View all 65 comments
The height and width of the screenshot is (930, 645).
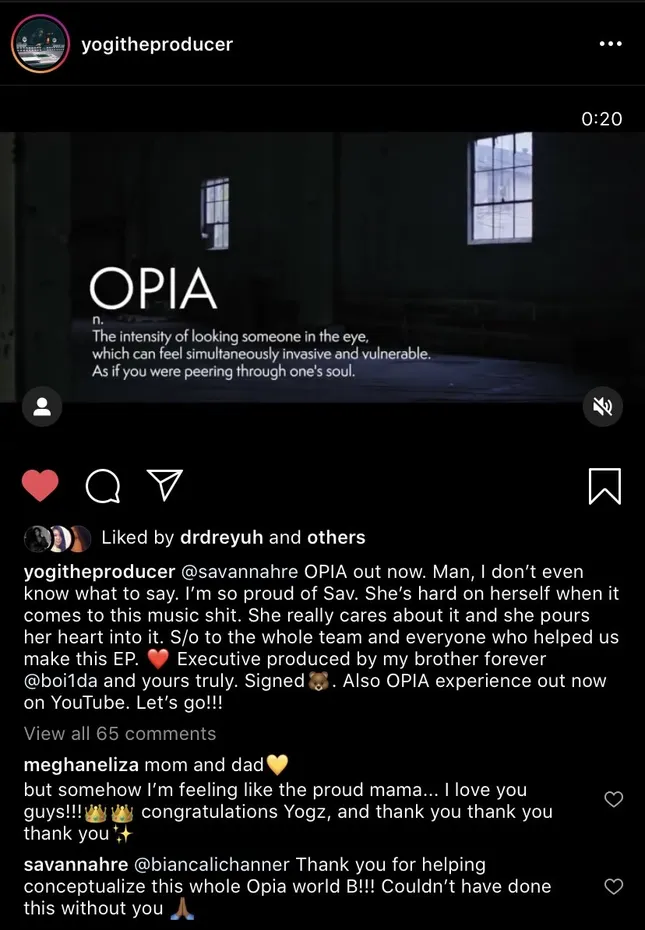(120, 733)
